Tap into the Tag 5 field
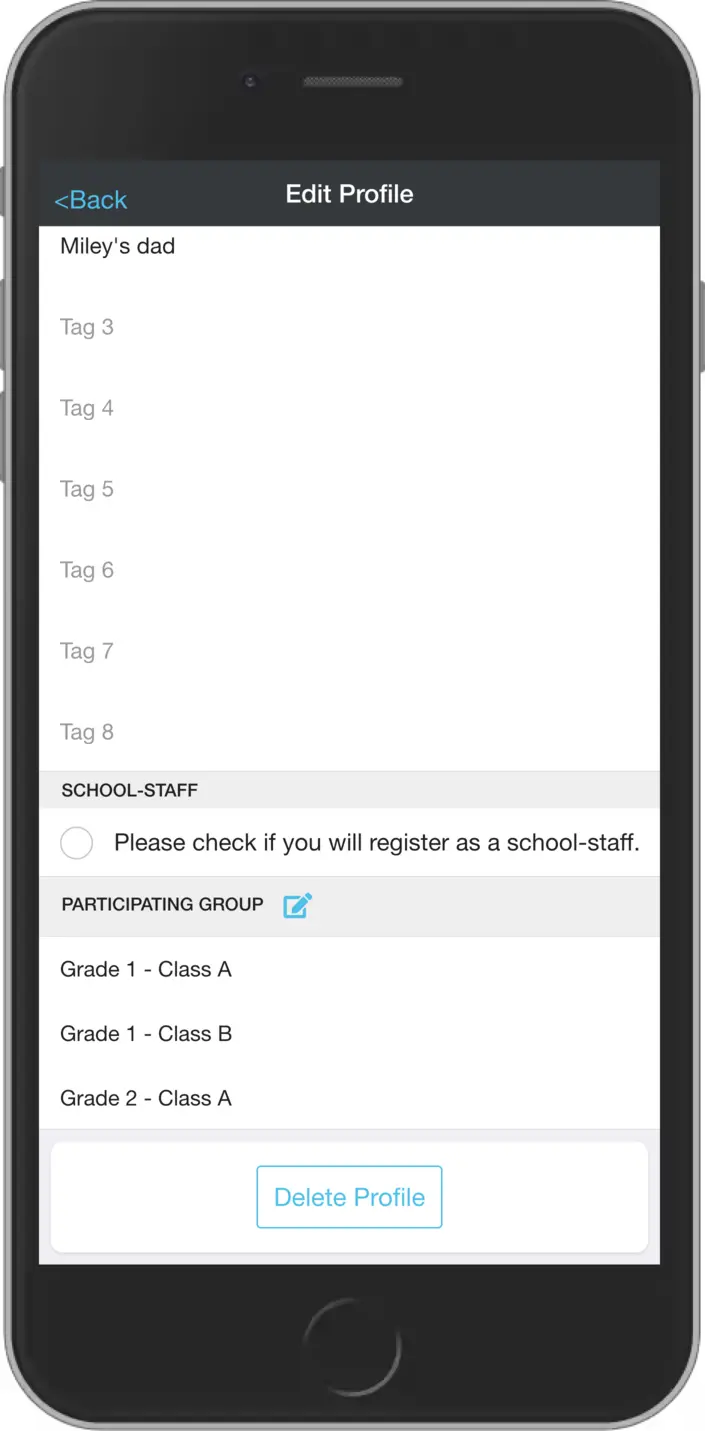The height and width of the screenshot is (1431, 705). point(349,489)
